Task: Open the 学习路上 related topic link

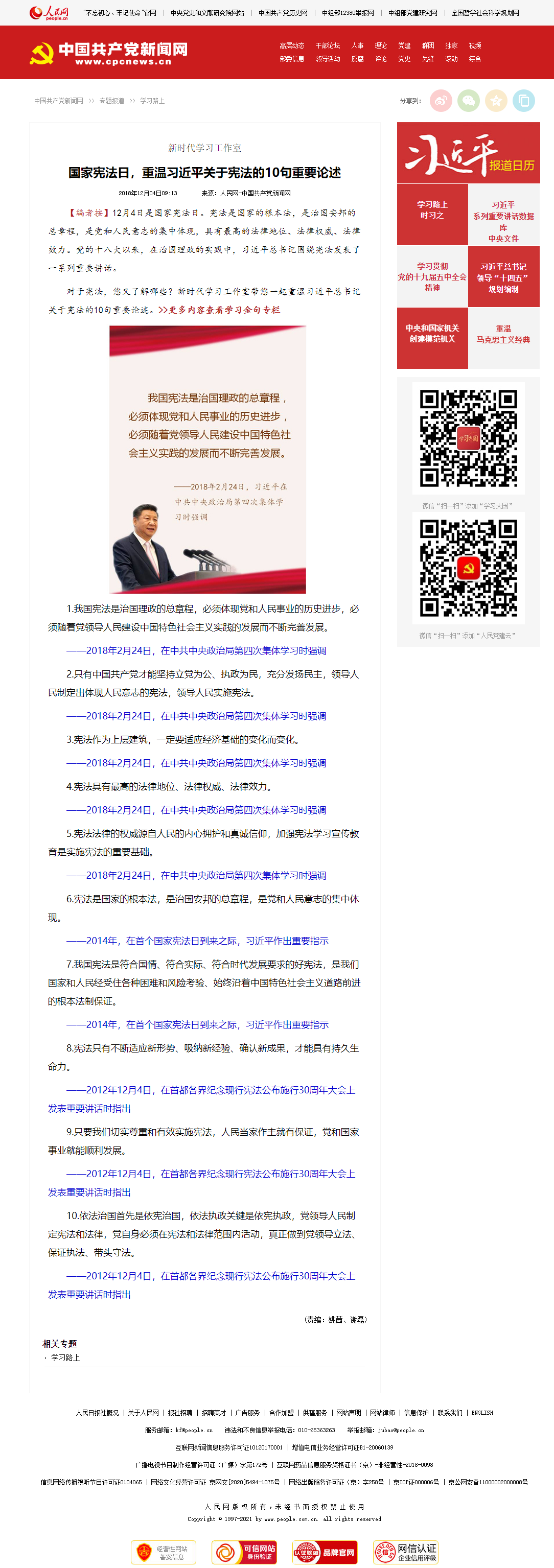Action: coord(65,1358)
